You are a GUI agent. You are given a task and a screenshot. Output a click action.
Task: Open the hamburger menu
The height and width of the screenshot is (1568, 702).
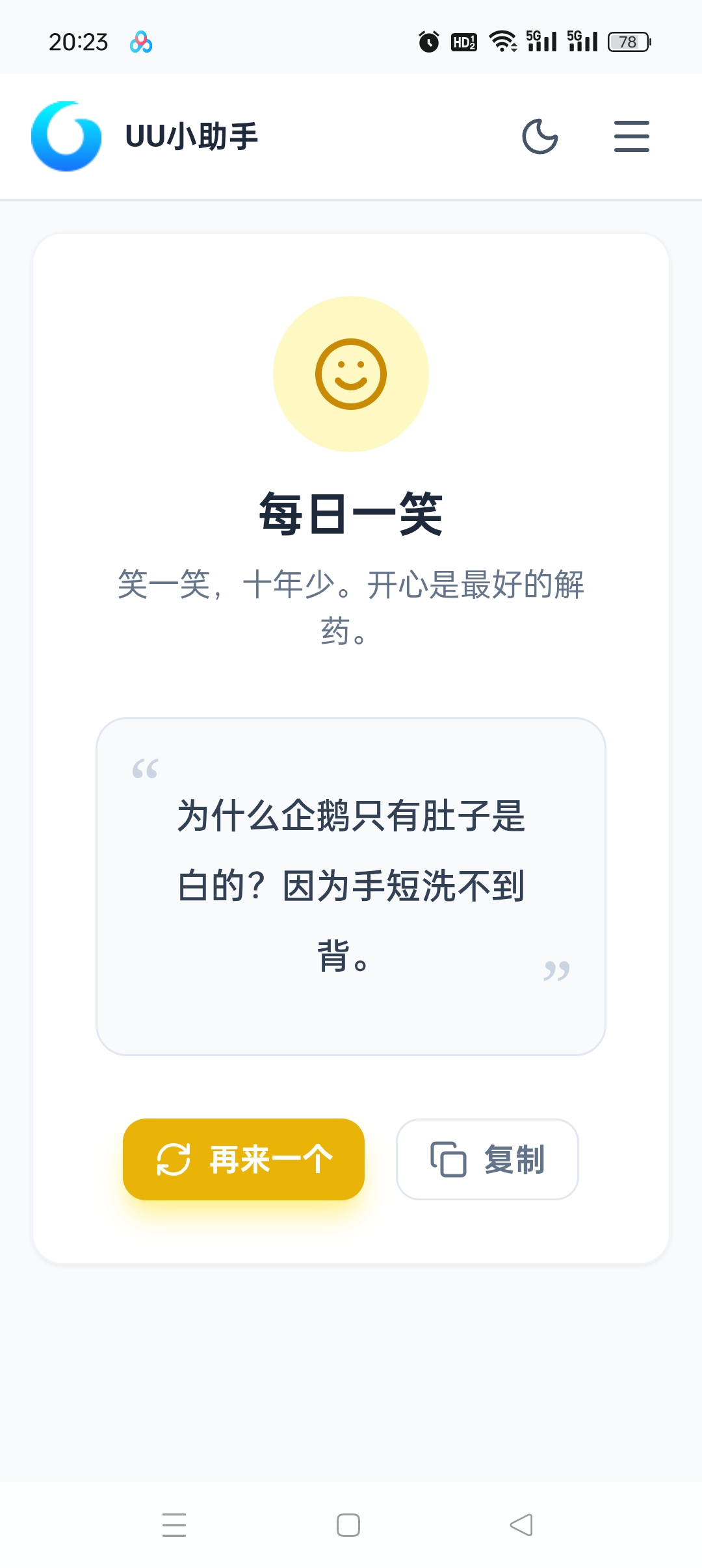[x=632, y=136]
